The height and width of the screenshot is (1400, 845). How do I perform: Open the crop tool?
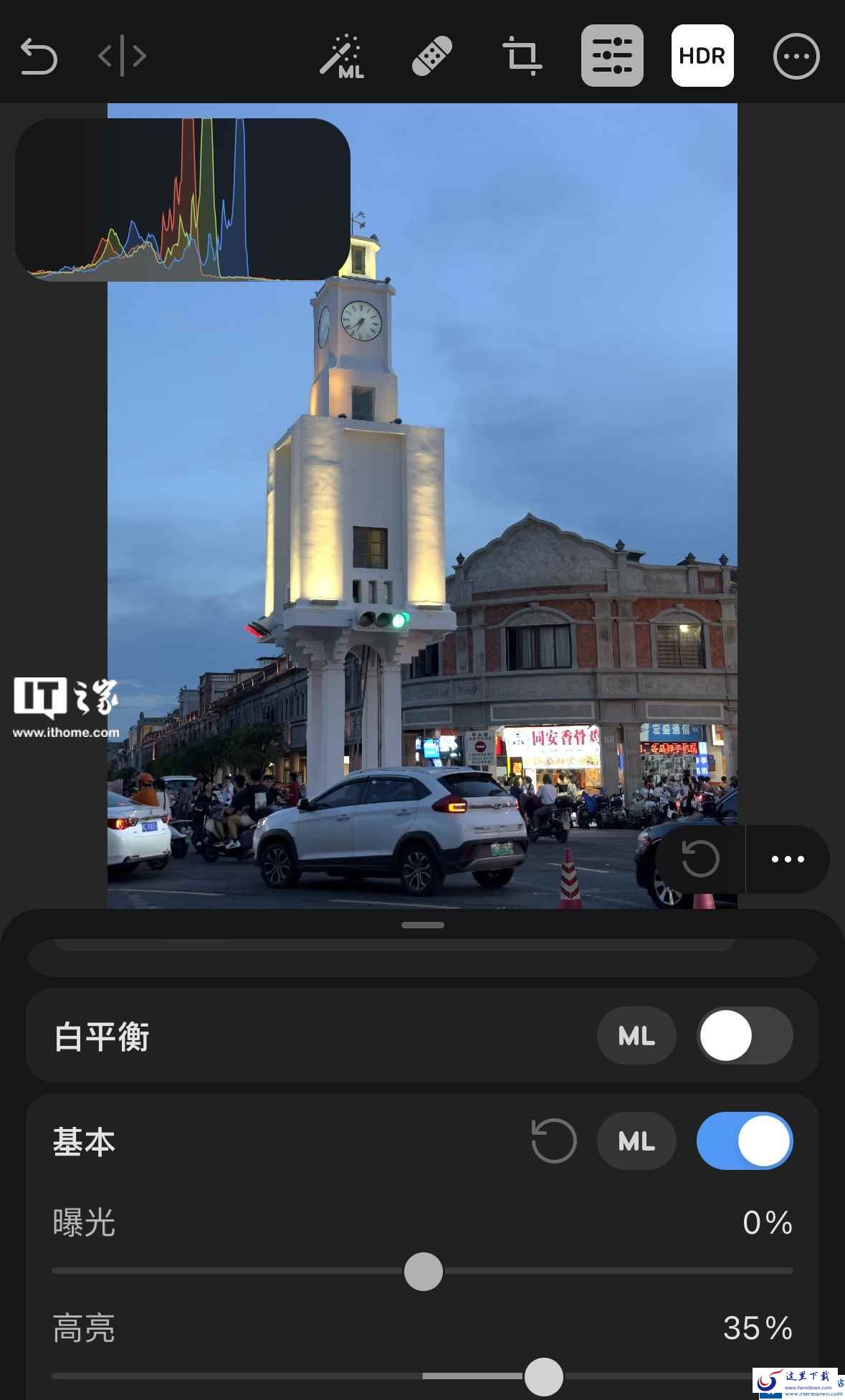pos(522,57)
